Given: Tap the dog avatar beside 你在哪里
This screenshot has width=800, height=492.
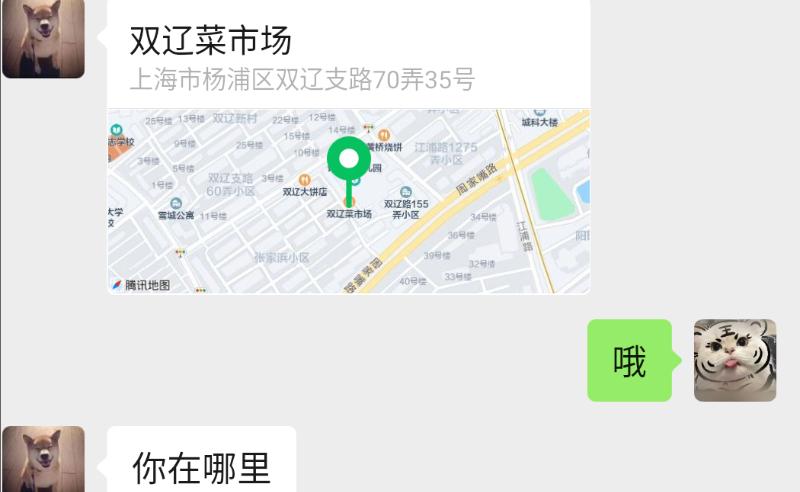Looking at the screenshot, I should tap(43, 460).
